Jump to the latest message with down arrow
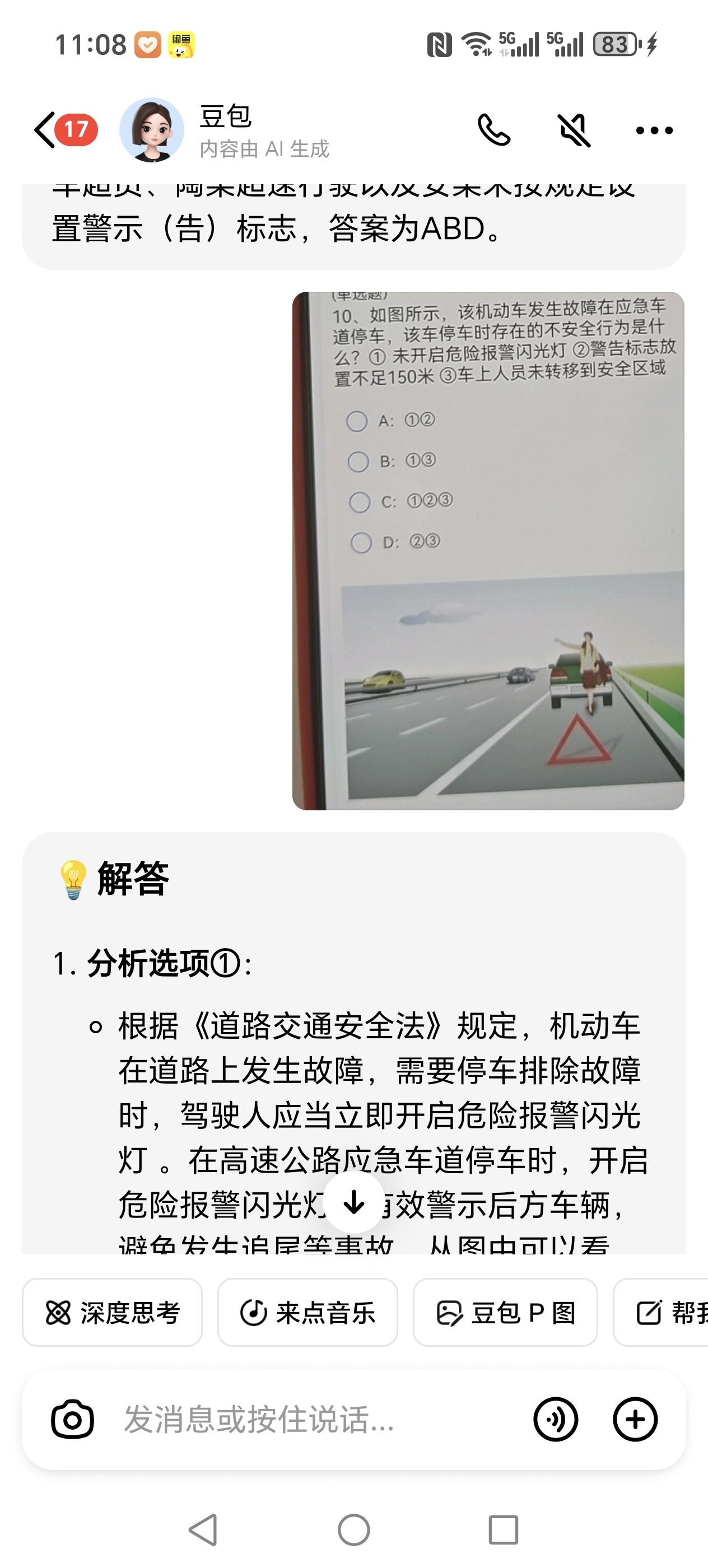The width and height of the screenshot is (708, 1568). pyautogui.click(x=353, y=1202)
